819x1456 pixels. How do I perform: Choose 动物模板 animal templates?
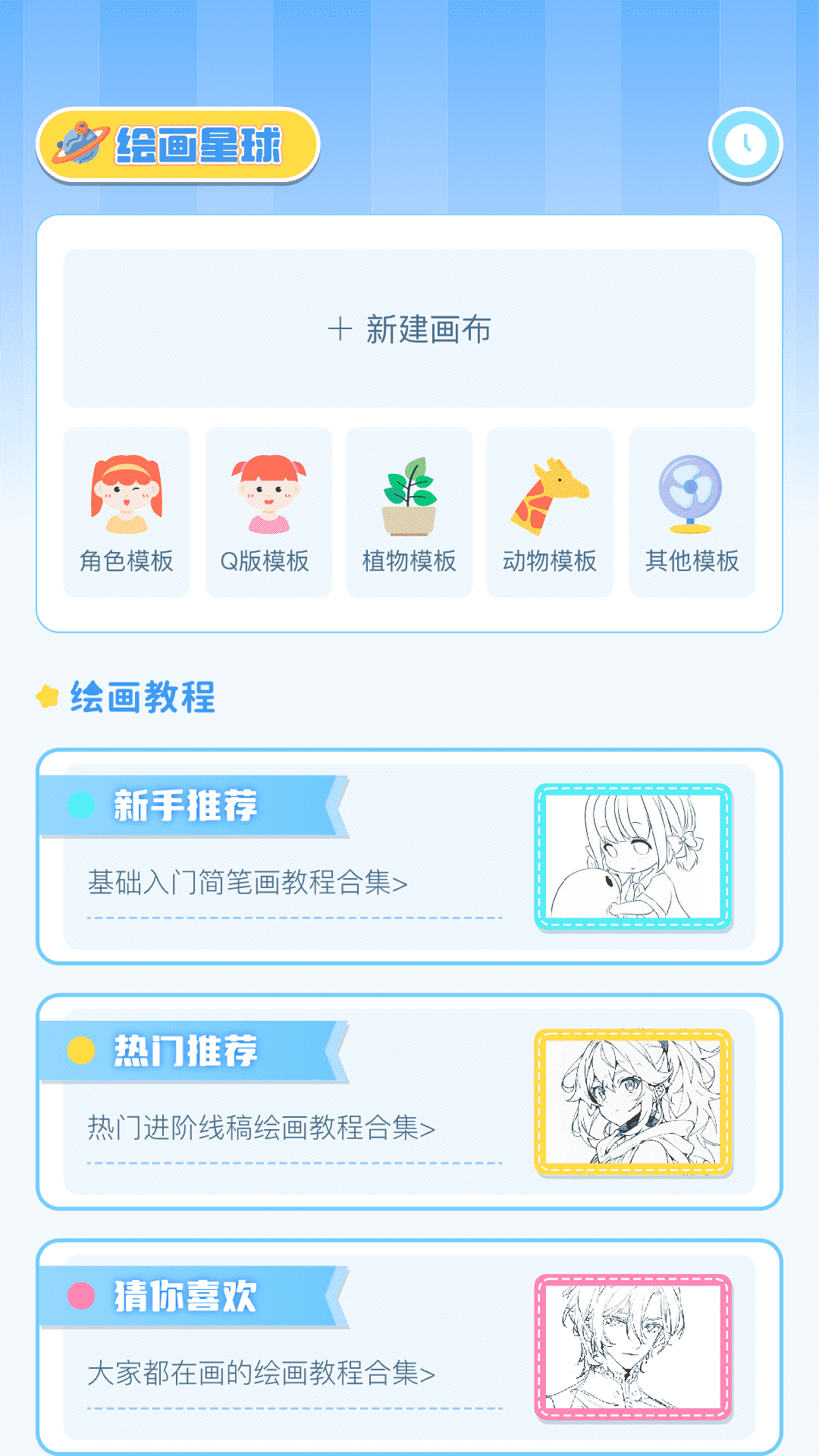[550, 513]
